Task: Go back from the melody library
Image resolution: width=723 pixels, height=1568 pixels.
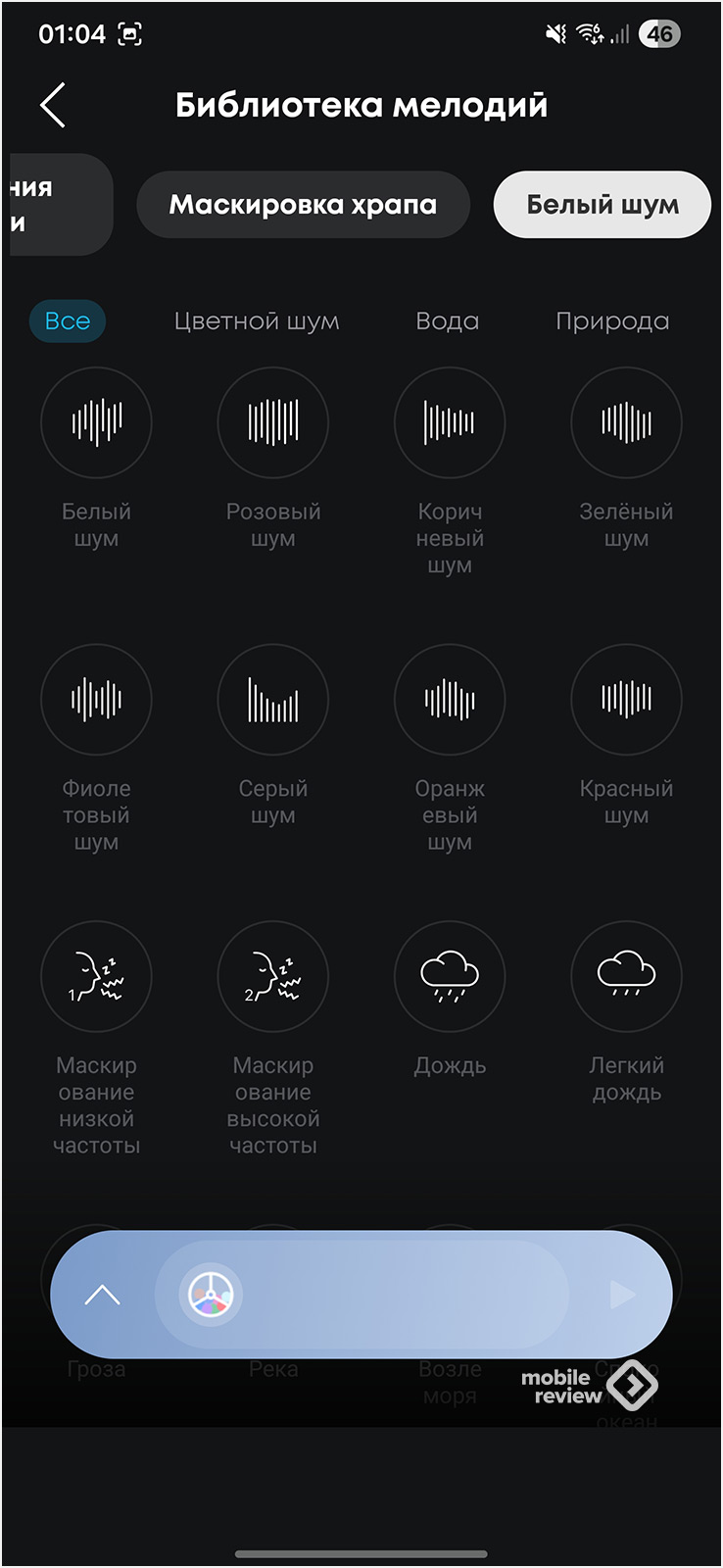Action: pos(54,105)
